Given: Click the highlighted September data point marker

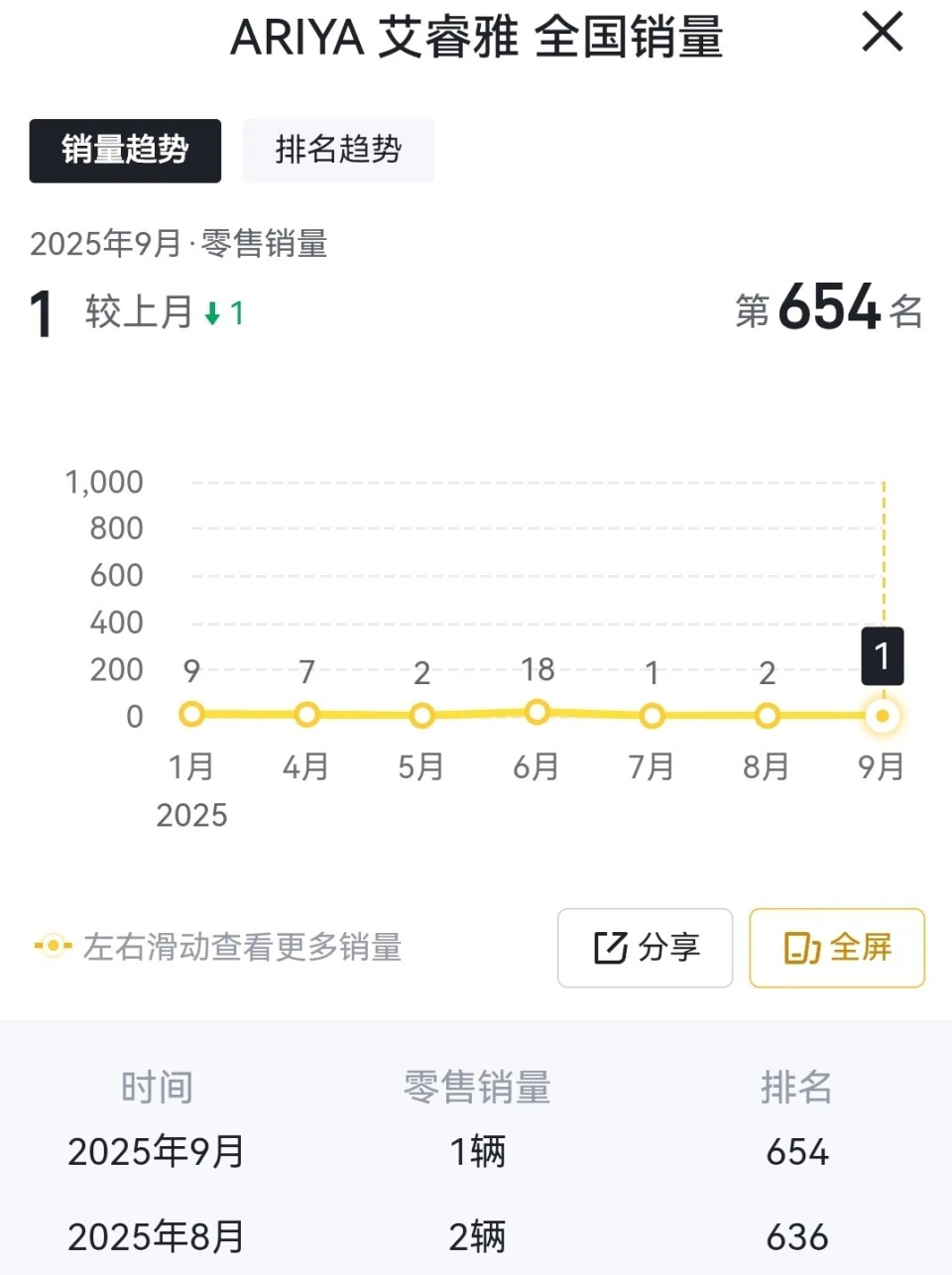Looking at the screenshot, I should [x=882, y=715].
